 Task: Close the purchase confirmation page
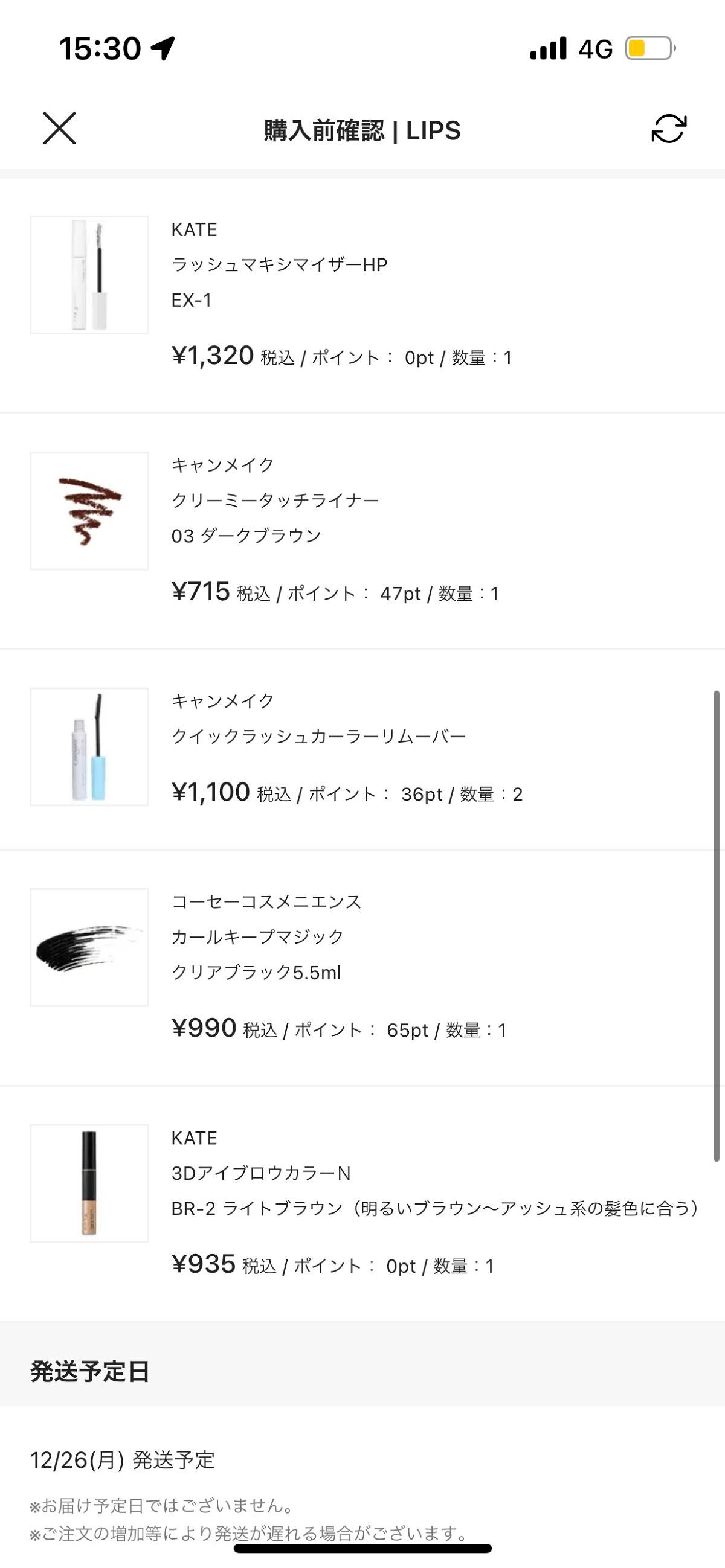point(59,129)
